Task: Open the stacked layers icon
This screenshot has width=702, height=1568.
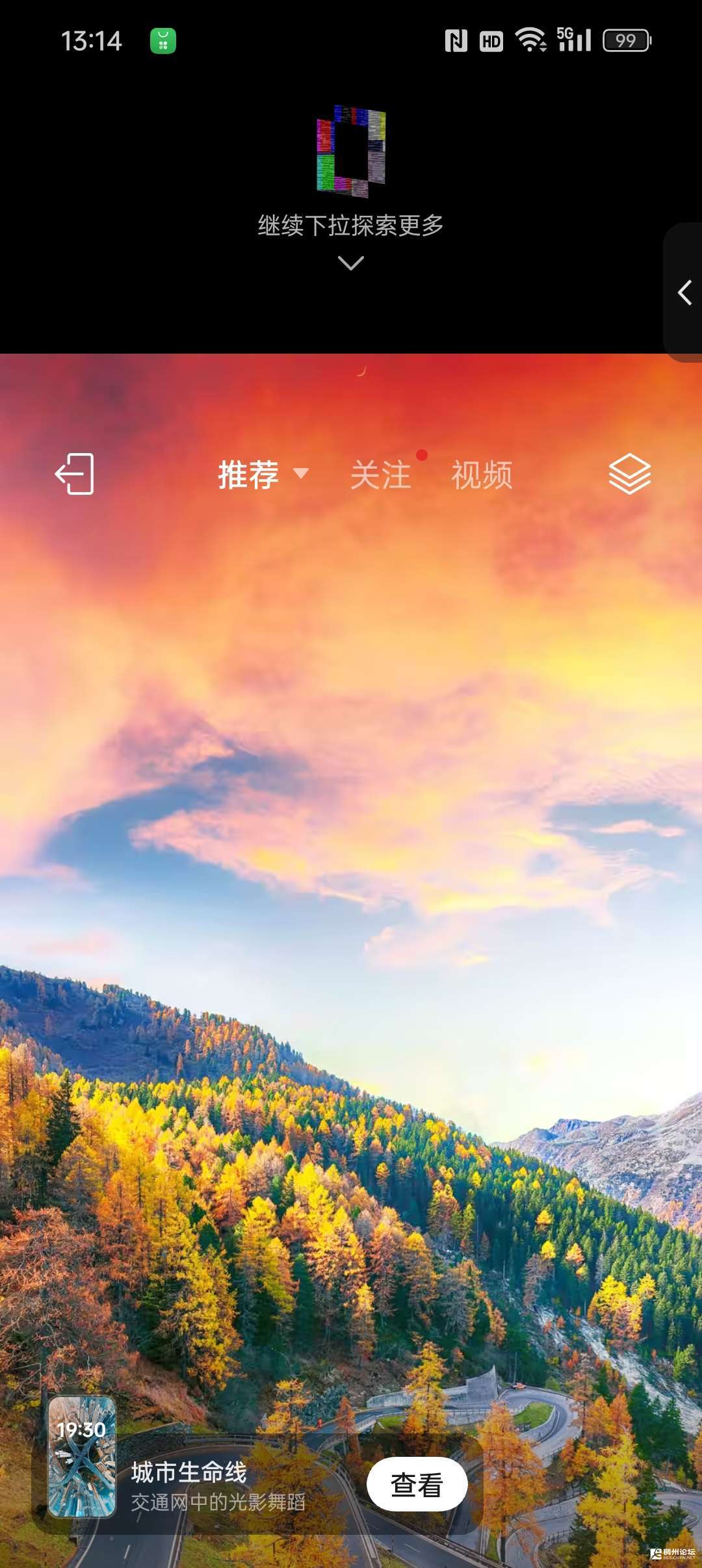Action: (x=629, y=474)
